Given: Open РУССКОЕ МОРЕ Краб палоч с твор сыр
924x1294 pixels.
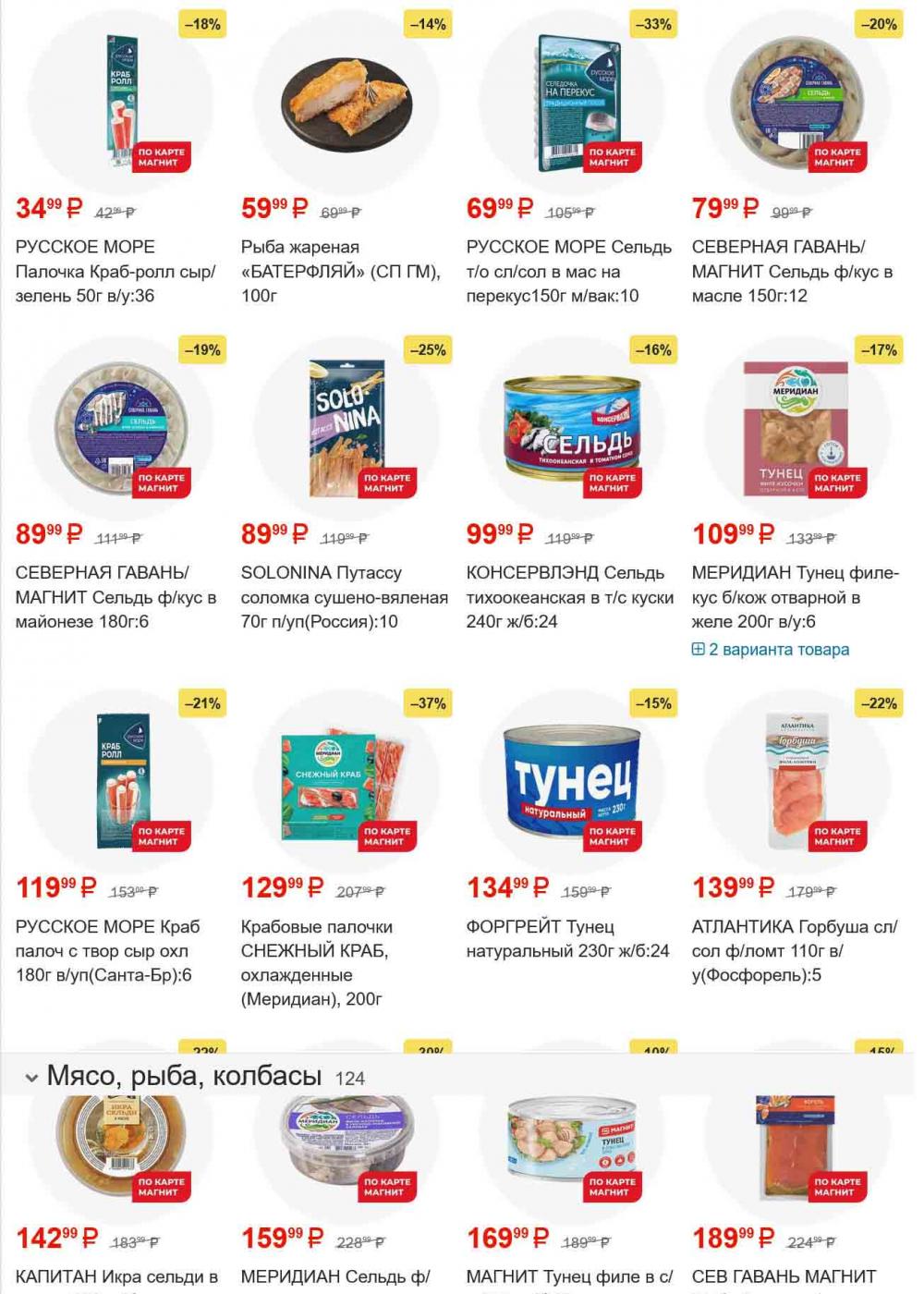Looking at the screenshot, I should point(108,950).
